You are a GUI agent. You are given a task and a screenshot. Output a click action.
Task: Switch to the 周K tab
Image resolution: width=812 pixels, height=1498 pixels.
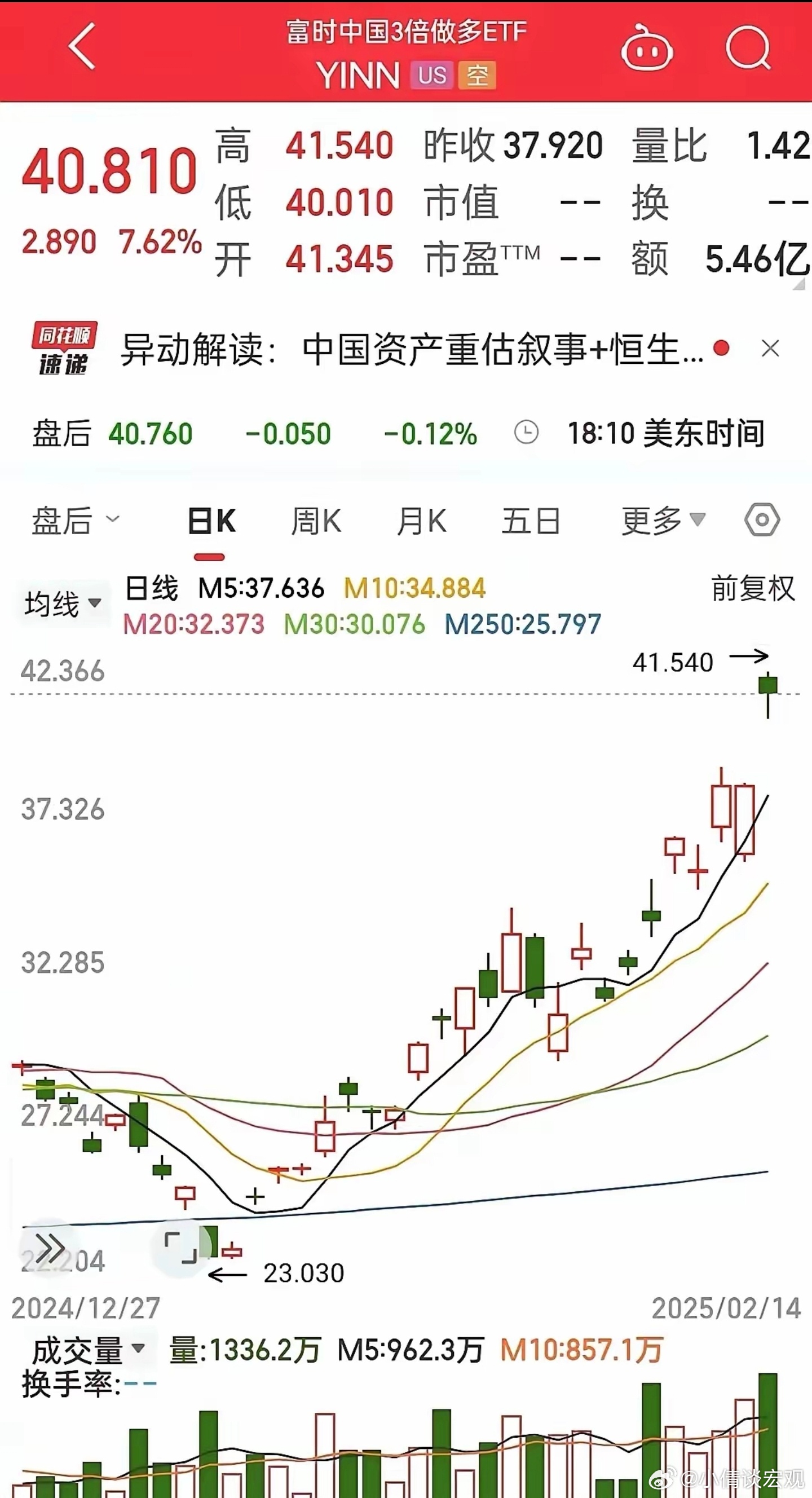(316, 521)
